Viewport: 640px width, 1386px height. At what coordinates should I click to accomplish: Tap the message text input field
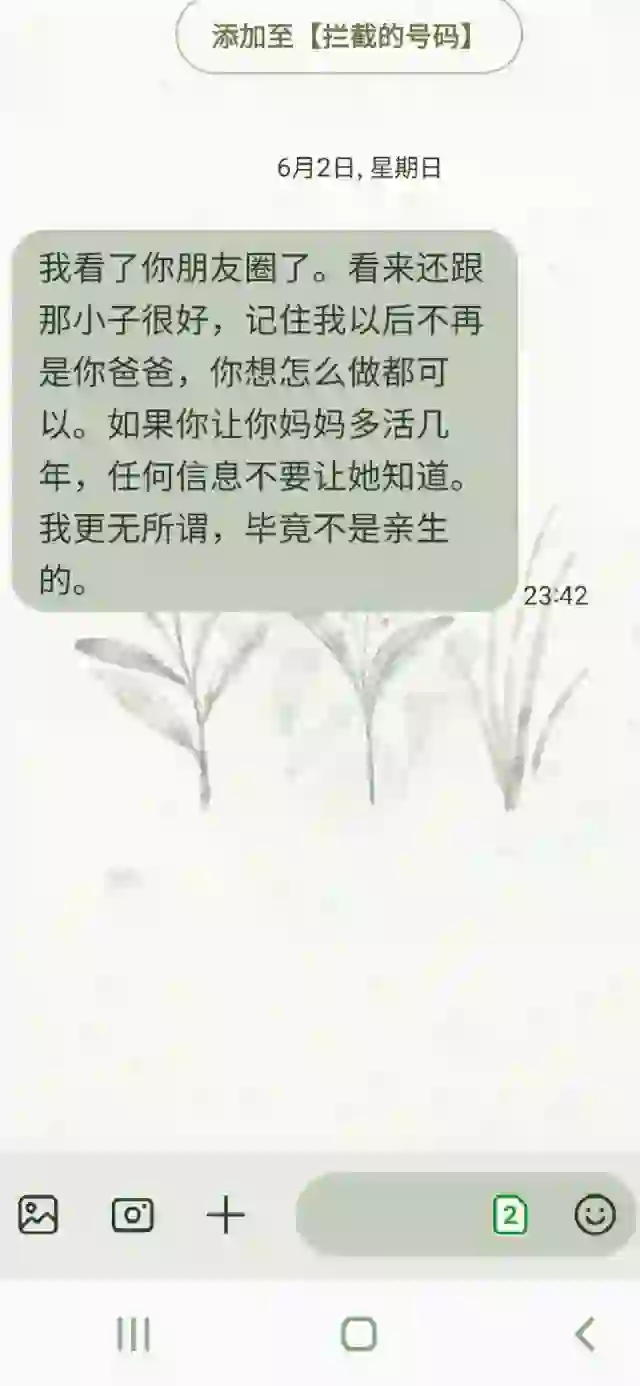(x=390, y=1215)
